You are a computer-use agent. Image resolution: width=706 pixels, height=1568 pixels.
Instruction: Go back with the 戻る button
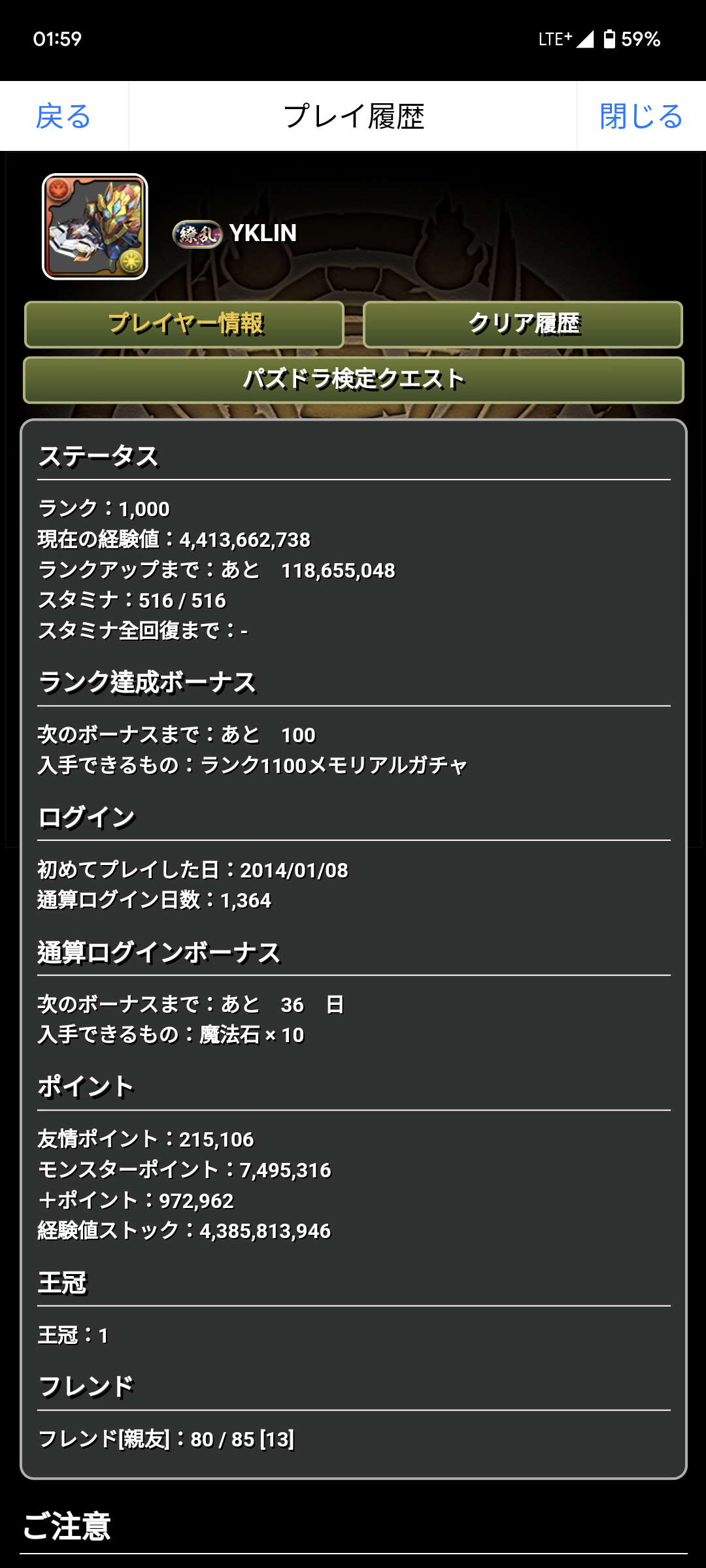(63, 116)
